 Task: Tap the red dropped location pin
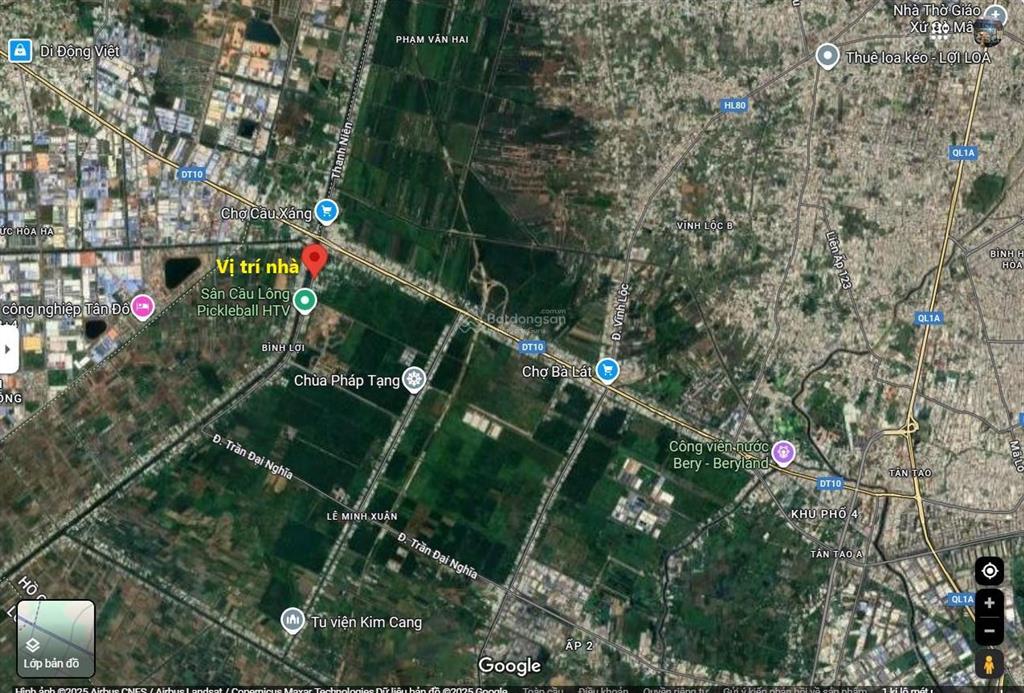(315, 259)
